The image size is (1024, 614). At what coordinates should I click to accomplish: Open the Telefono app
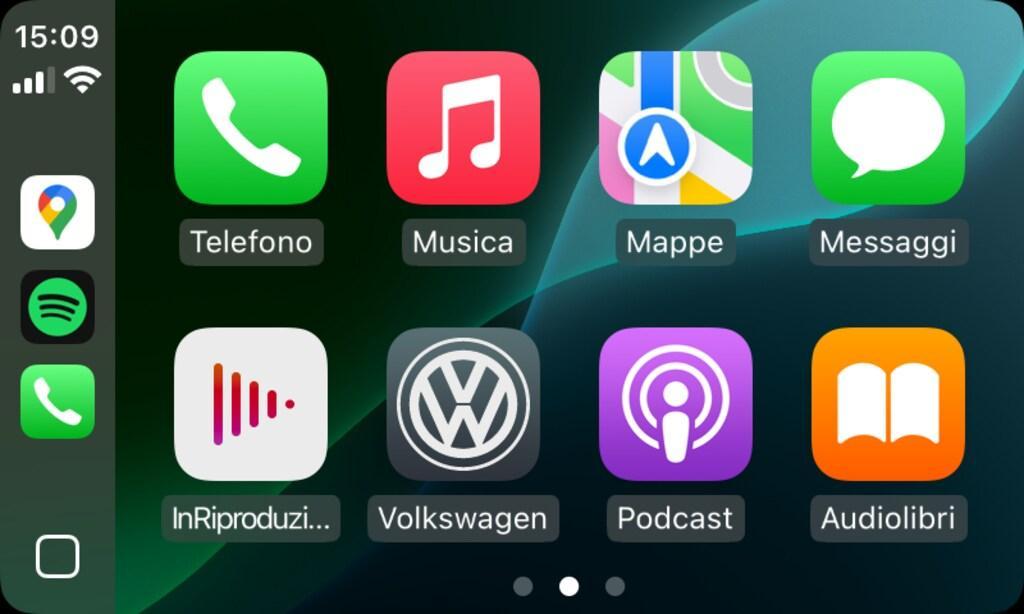[250, 128]
